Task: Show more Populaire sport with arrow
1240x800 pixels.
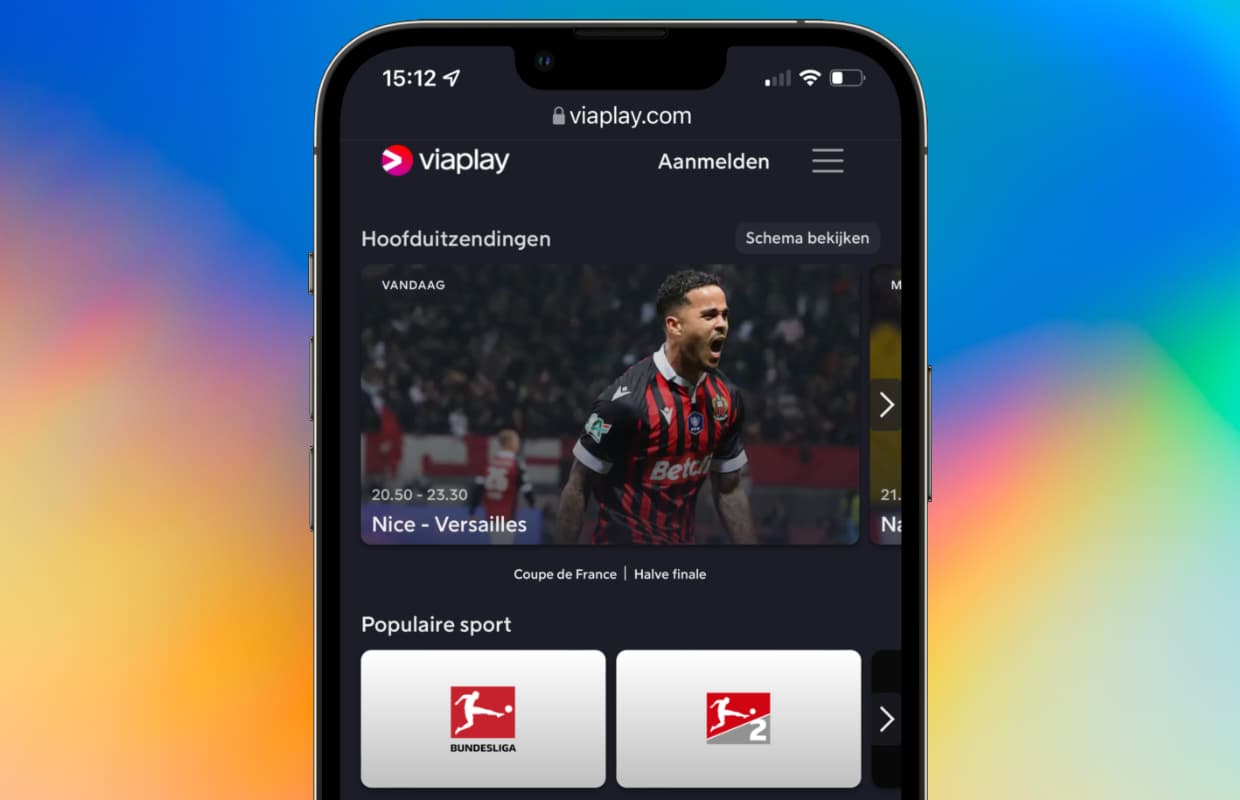Action: coord(886,719)
